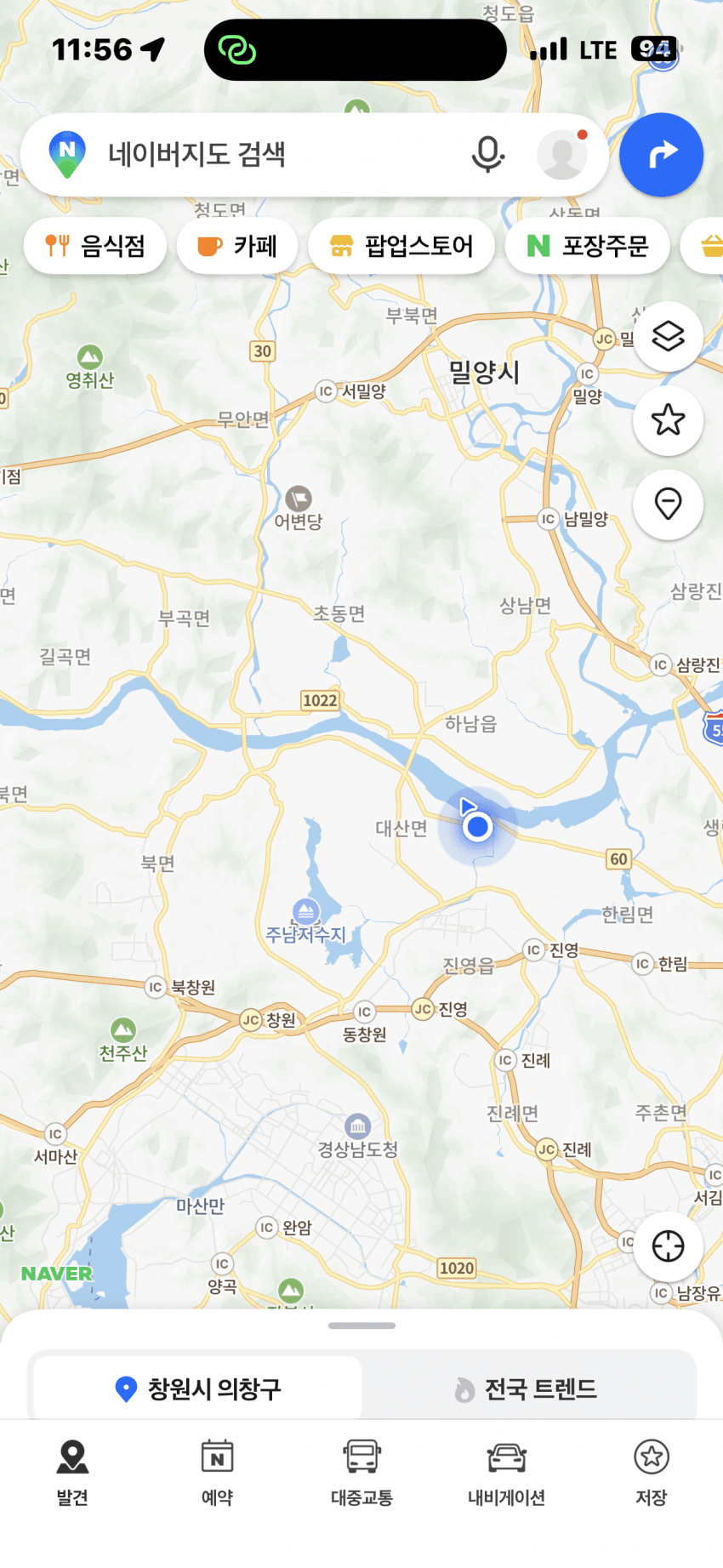
Task: Select the 카페 chip
Action: tap(237, 246)
